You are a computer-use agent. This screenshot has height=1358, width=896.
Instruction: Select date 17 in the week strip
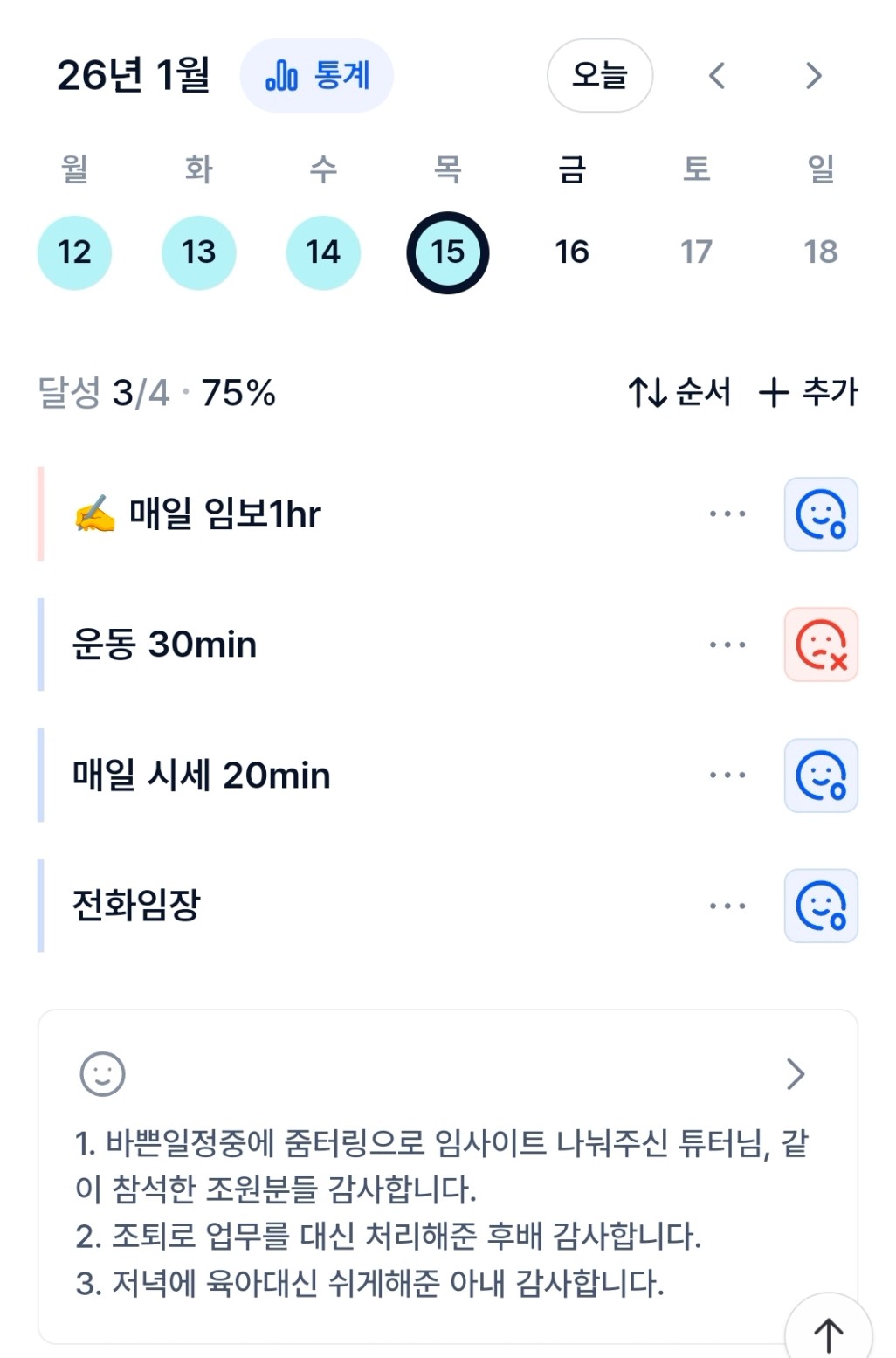696,252
